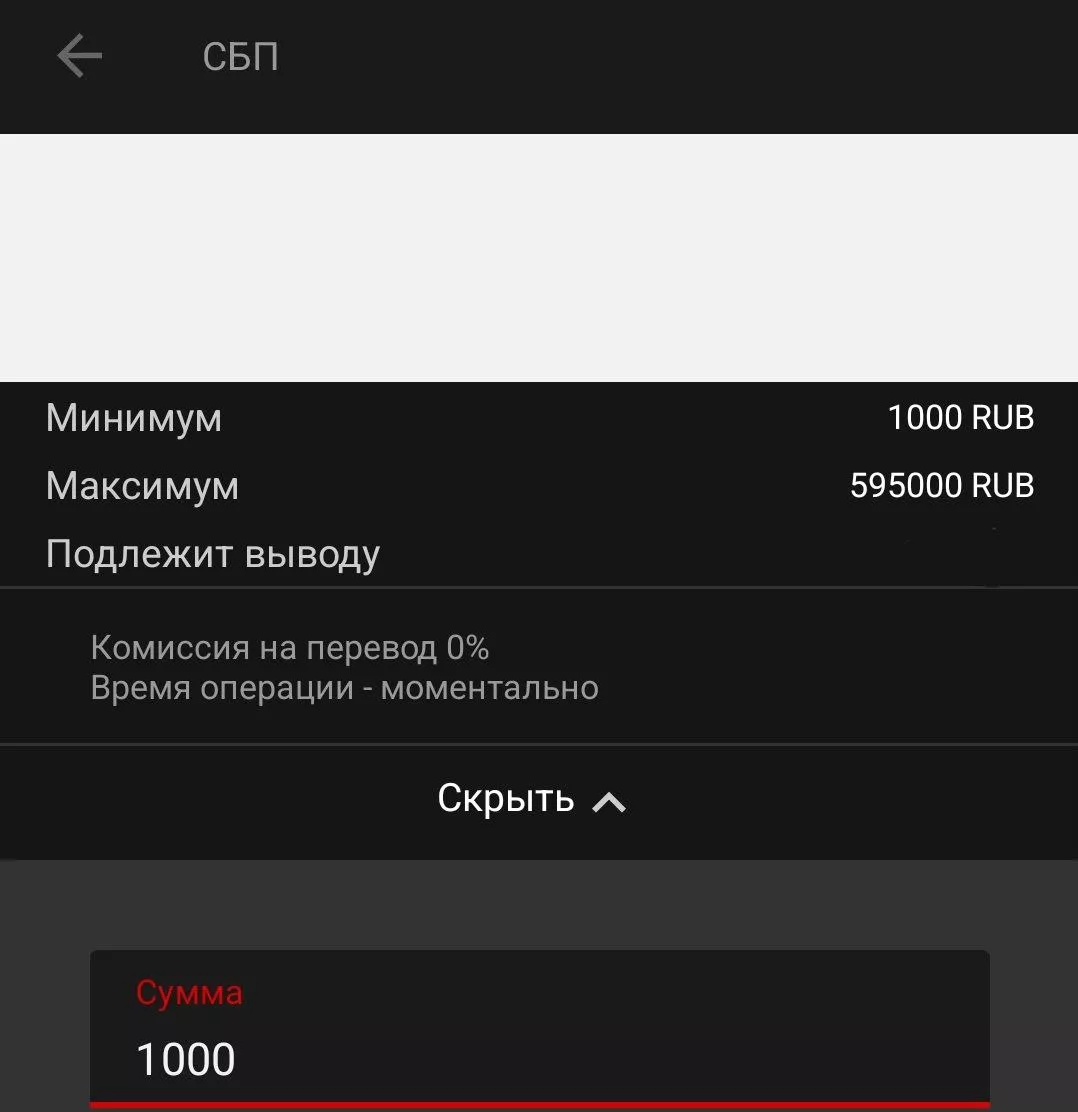Tap the Комиссия на перевод 0% text
This screenshot has height=1112, width=1078.
pos(289,648)
